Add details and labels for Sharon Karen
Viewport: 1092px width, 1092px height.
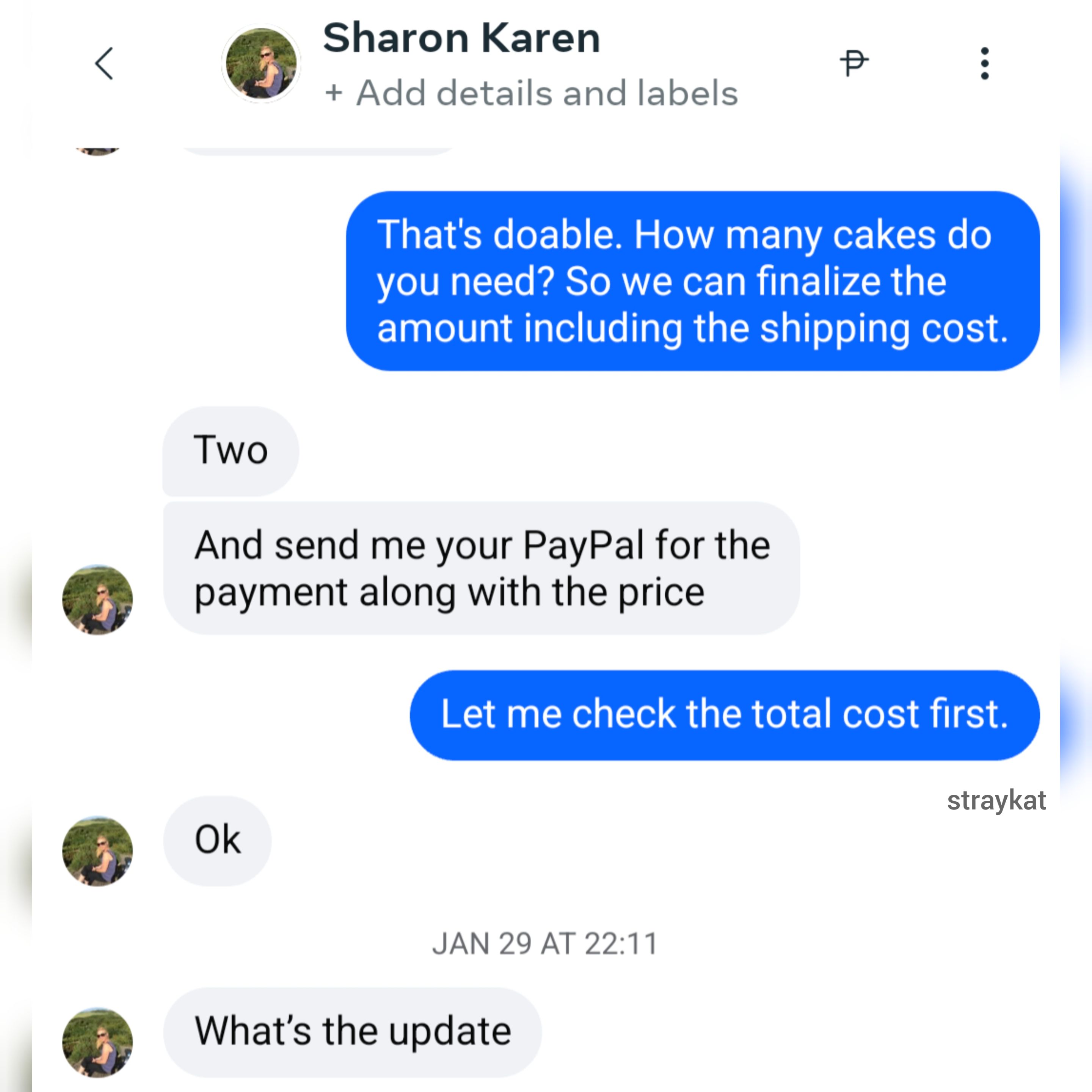click(531, 93)
